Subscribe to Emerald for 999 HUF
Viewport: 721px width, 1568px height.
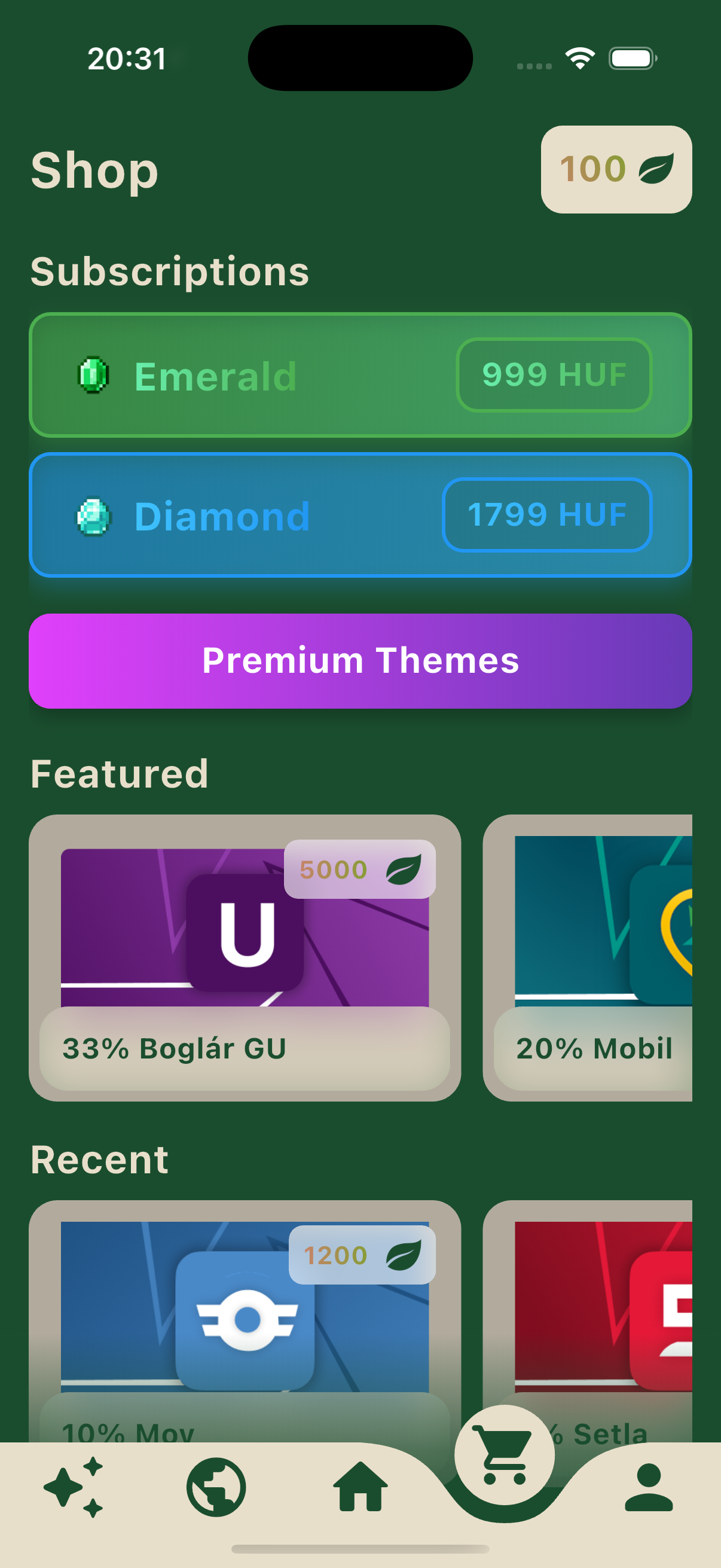pyautogui.click(x=554, y=375)
